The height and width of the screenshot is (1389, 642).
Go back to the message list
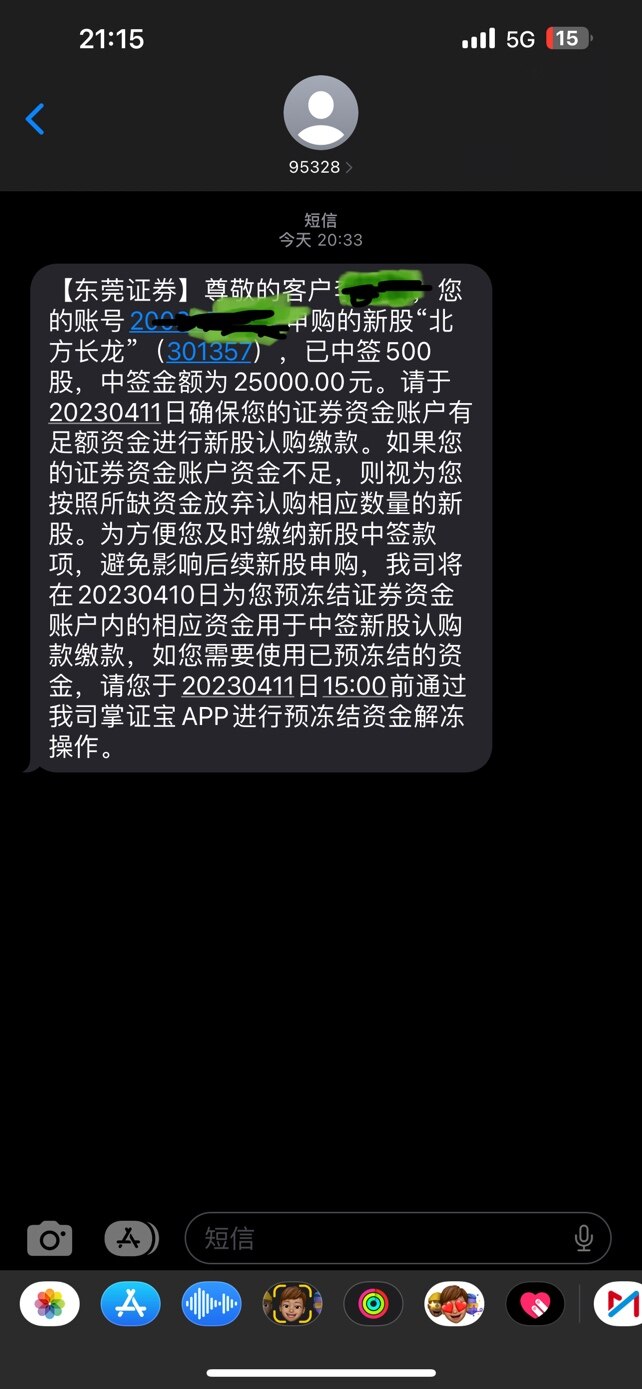pyautogui.click(x=35, y=120)
